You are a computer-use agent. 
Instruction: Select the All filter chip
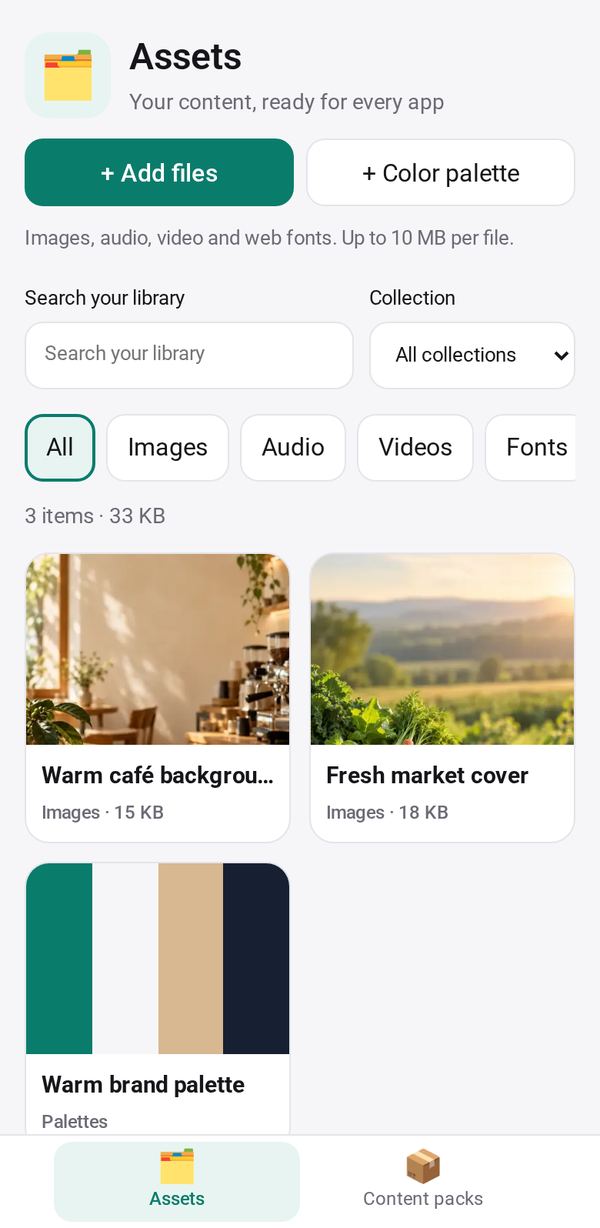(60, 447)
